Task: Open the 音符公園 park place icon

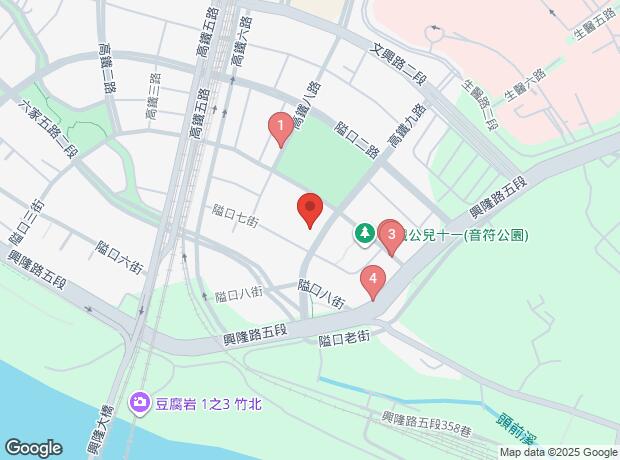Action: click(x=365, y=234)
